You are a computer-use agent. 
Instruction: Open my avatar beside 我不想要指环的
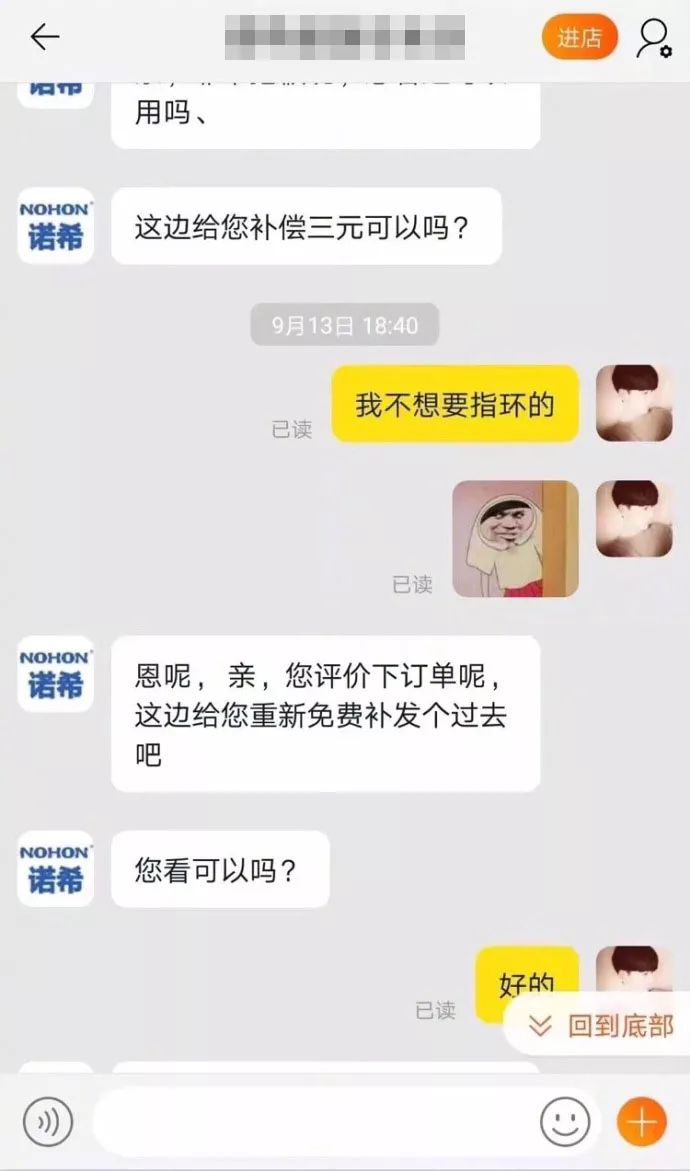[x=634, y=403]
